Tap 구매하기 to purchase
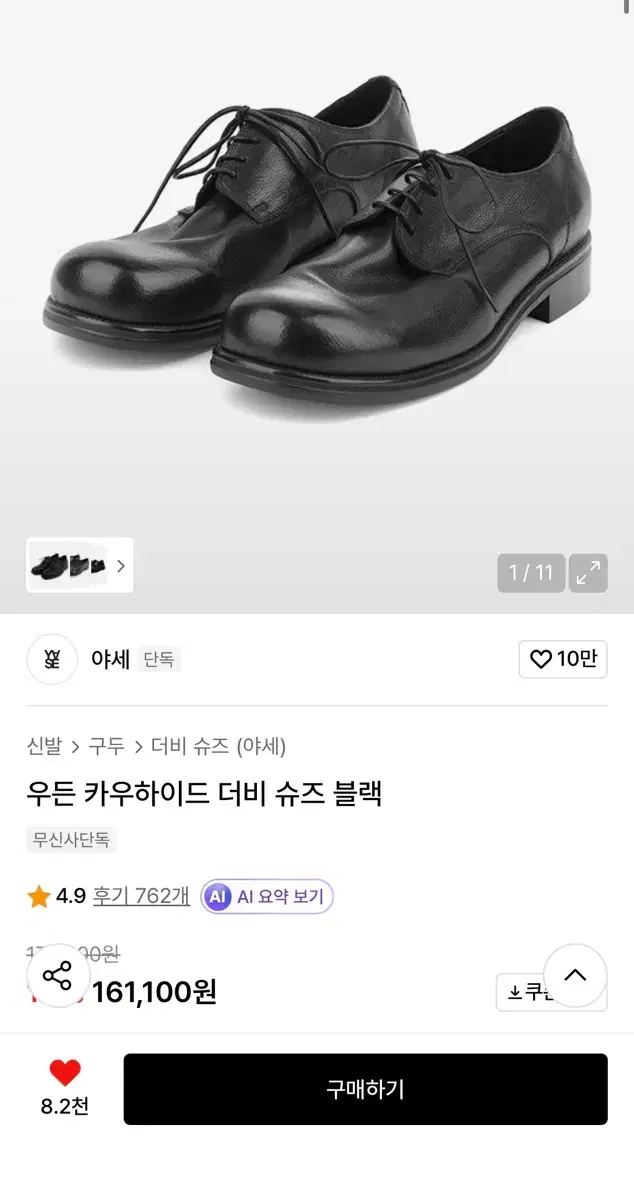The width and height of the screenshot is (634, 1200). coord(365,1089)
